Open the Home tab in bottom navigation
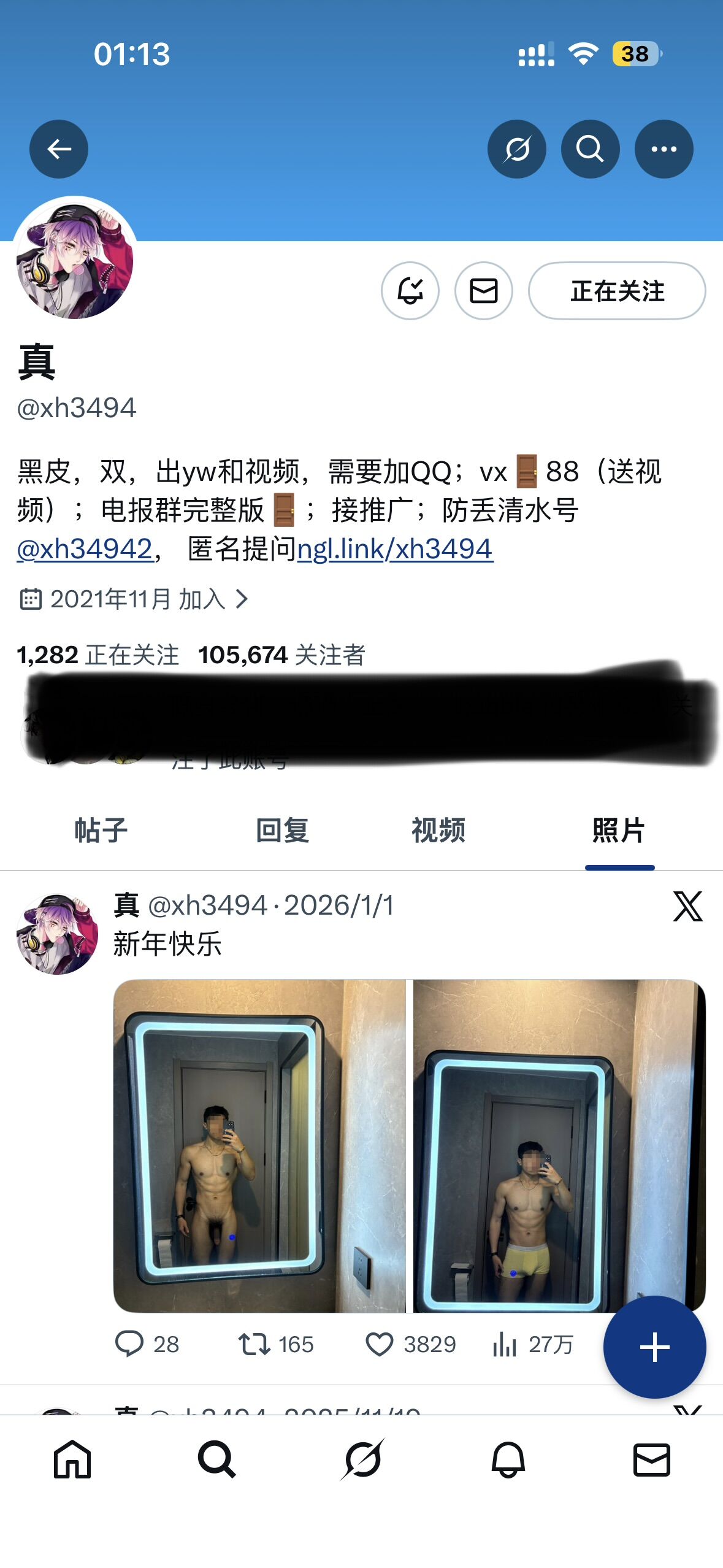Viewport: 723px width, 1568px height. click(x=72, y=1459)
